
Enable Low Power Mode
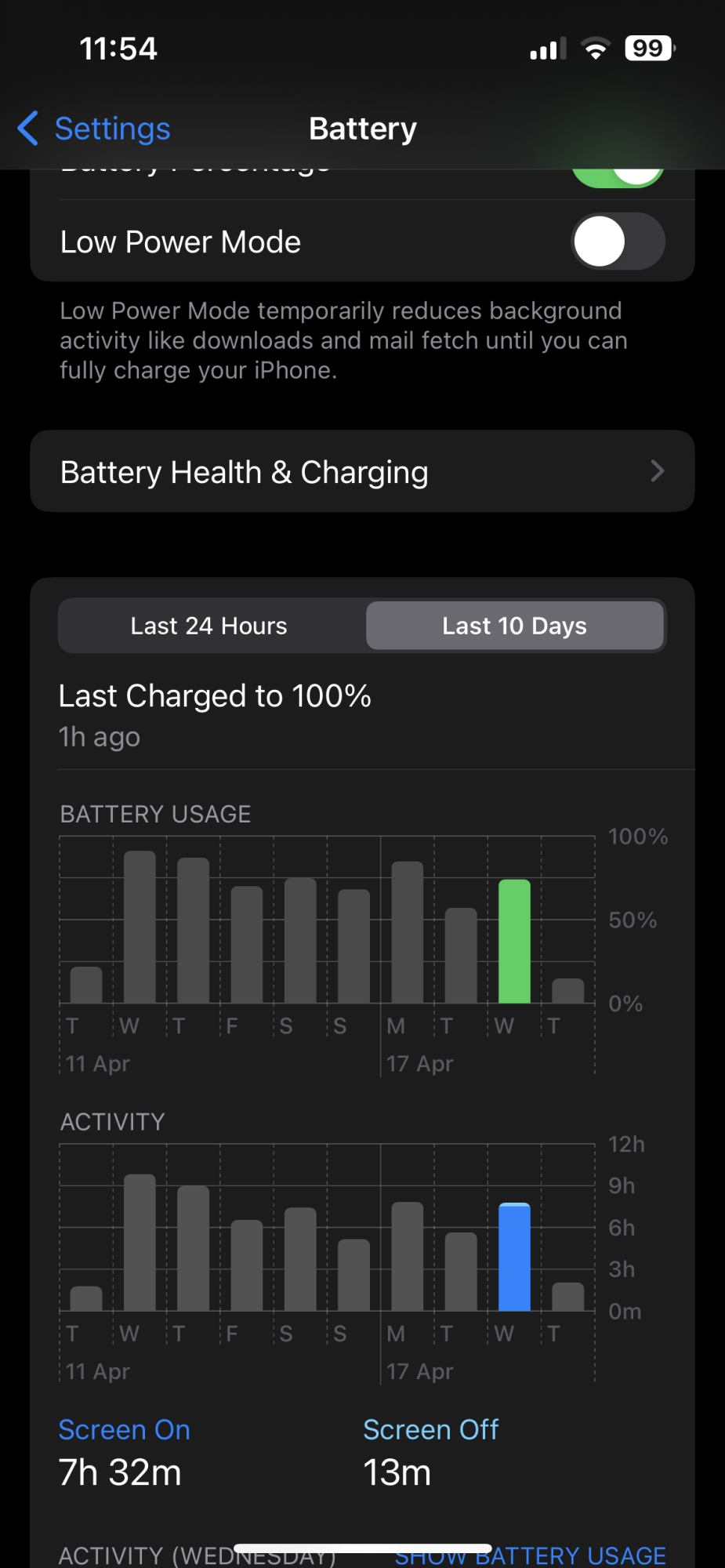click(618, 241)
